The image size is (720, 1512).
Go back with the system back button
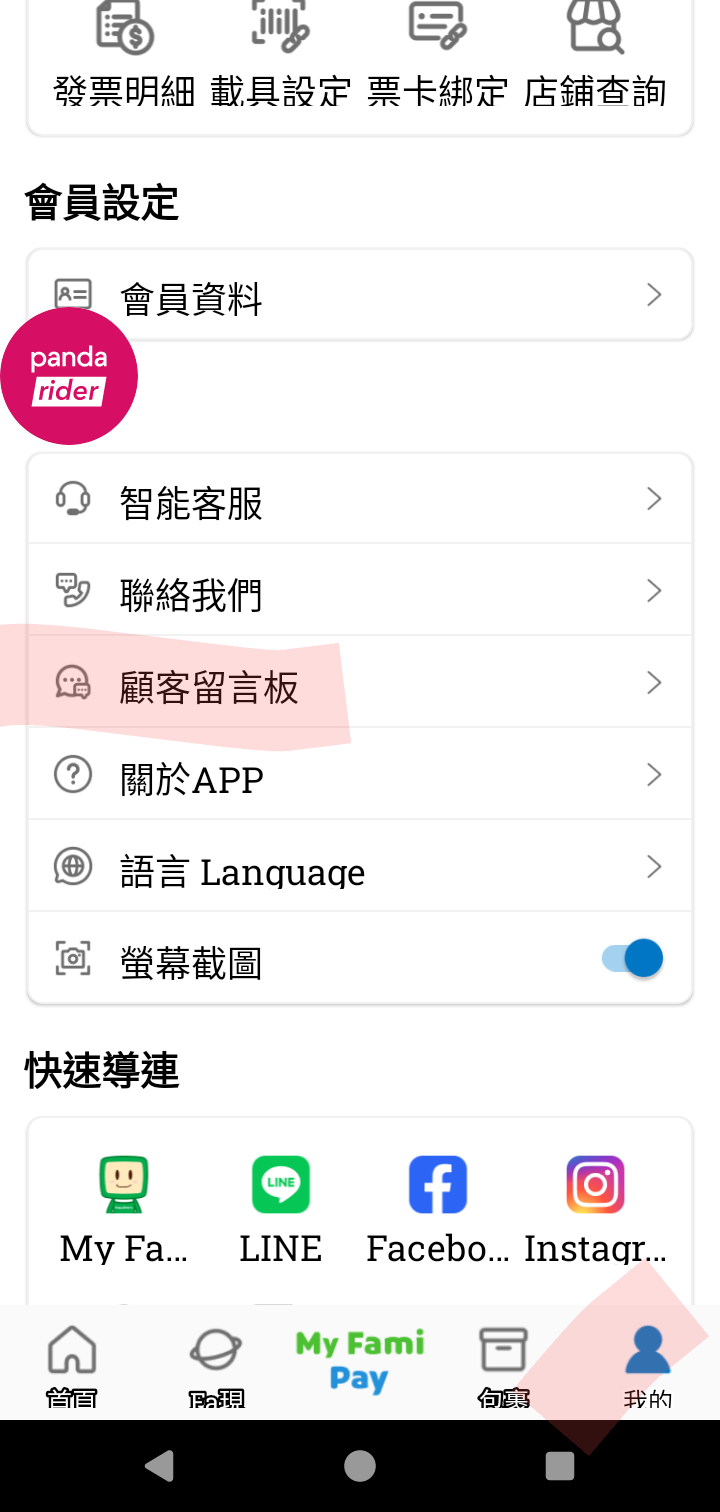[x=160, y=1467]
